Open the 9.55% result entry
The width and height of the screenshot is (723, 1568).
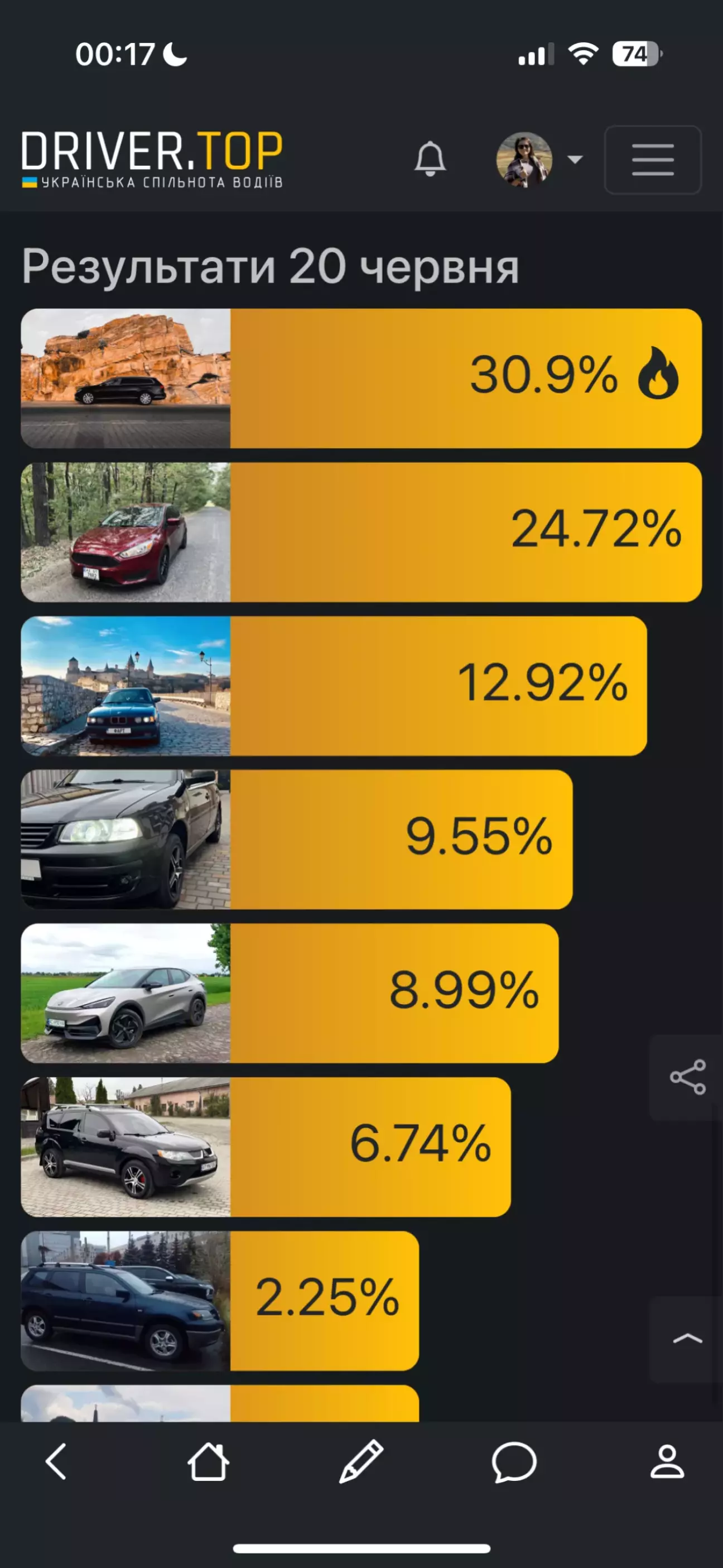[296, 840]
